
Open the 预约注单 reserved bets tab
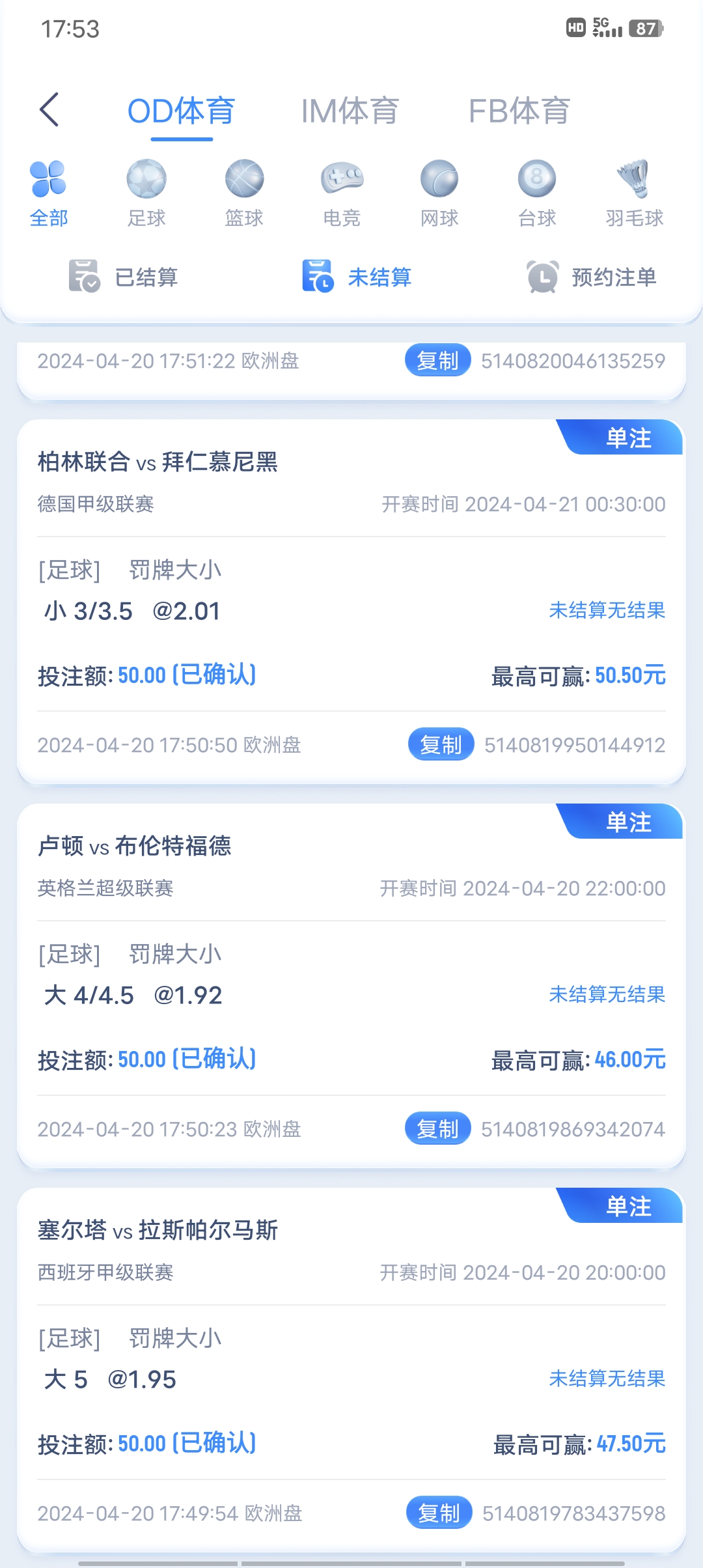tap(591, 277)
